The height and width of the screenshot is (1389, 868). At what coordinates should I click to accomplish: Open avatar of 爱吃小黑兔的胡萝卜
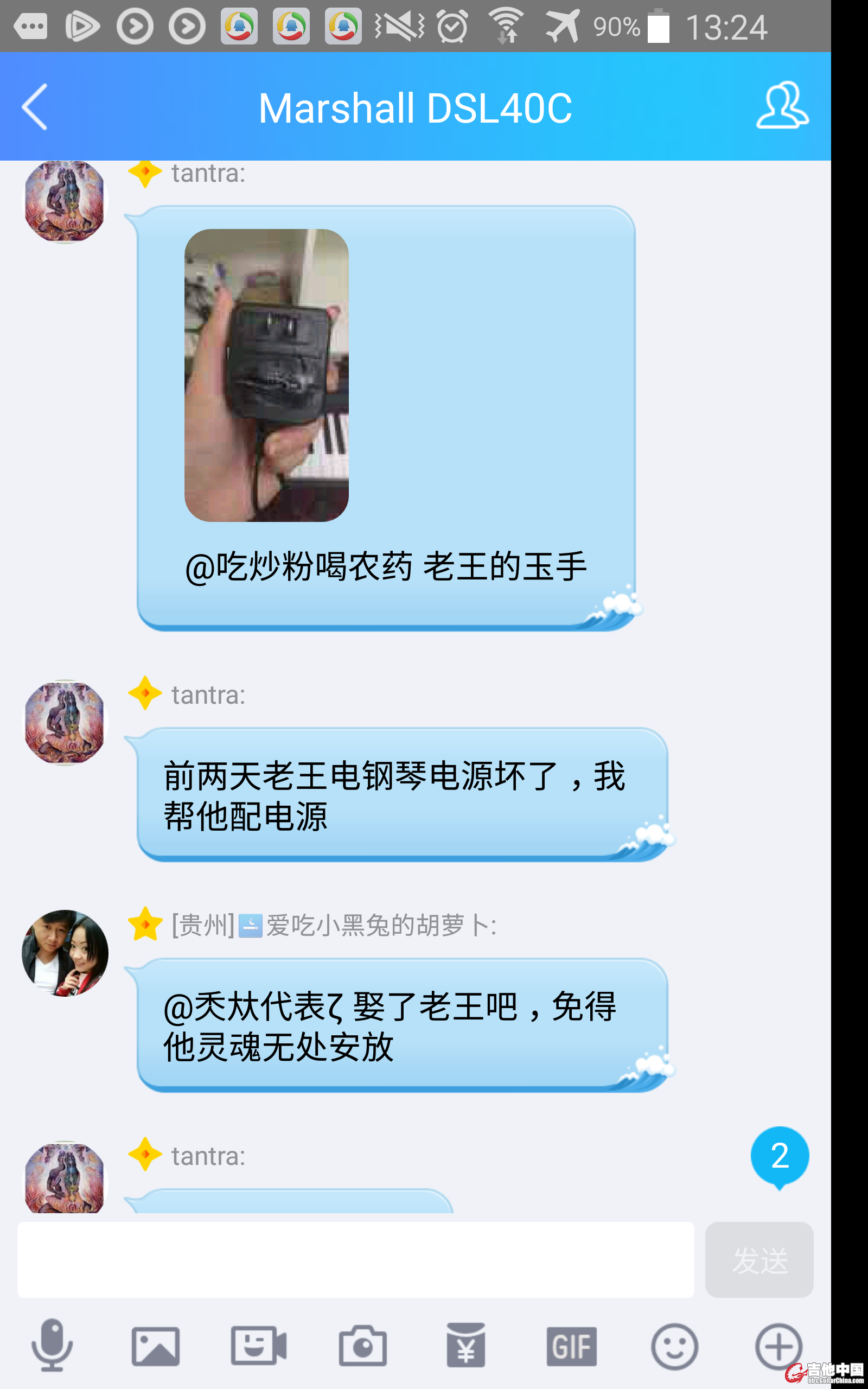pos(65,953)
